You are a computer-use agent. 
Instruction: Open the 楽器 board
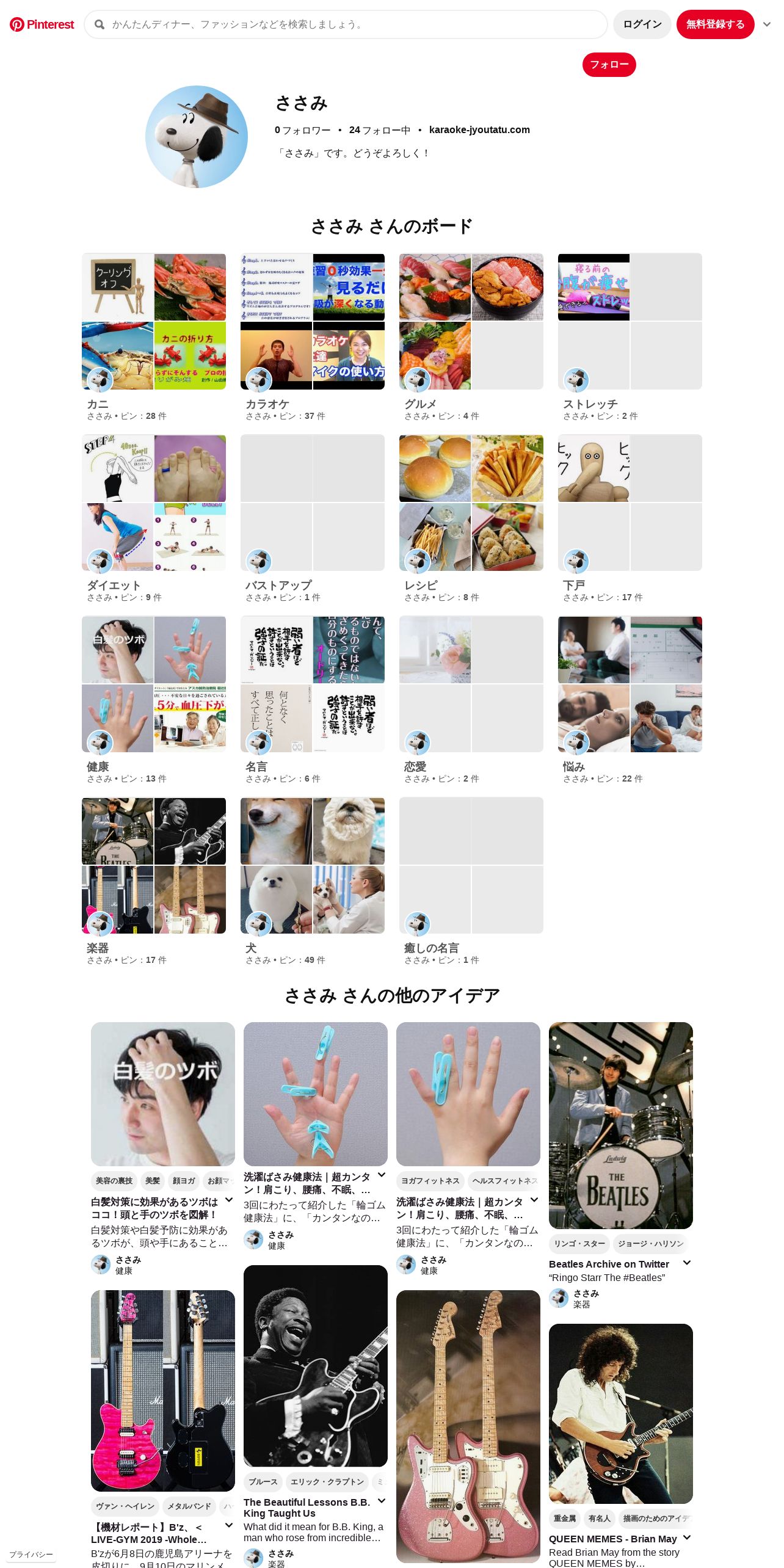click(154, 881)
